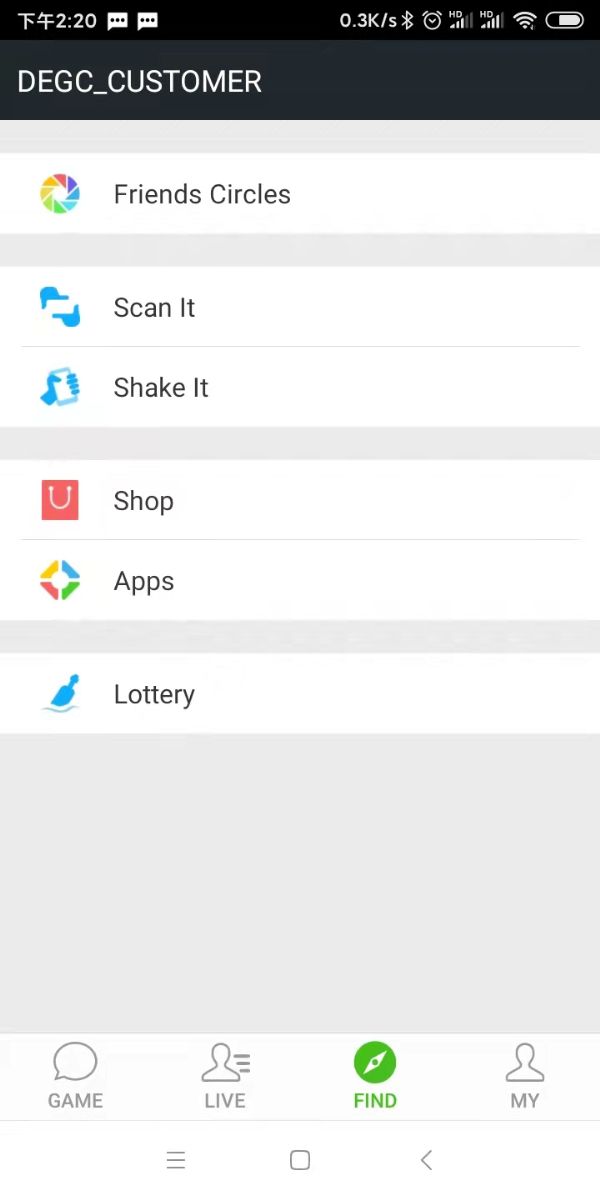Switch to the LIVE tab

(x=225, y=1076)
